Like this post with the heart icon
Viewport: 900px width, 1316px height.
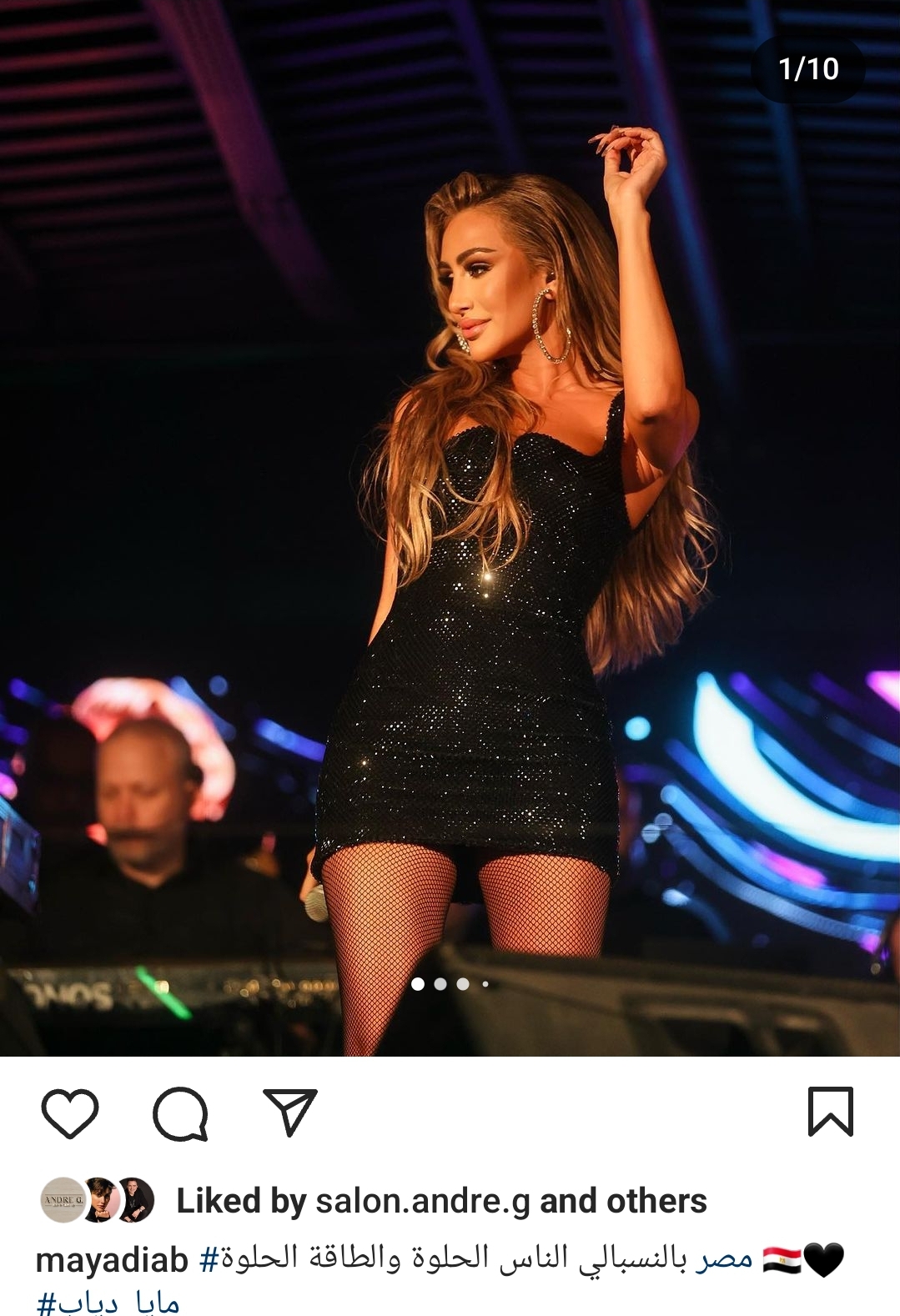70,1113
